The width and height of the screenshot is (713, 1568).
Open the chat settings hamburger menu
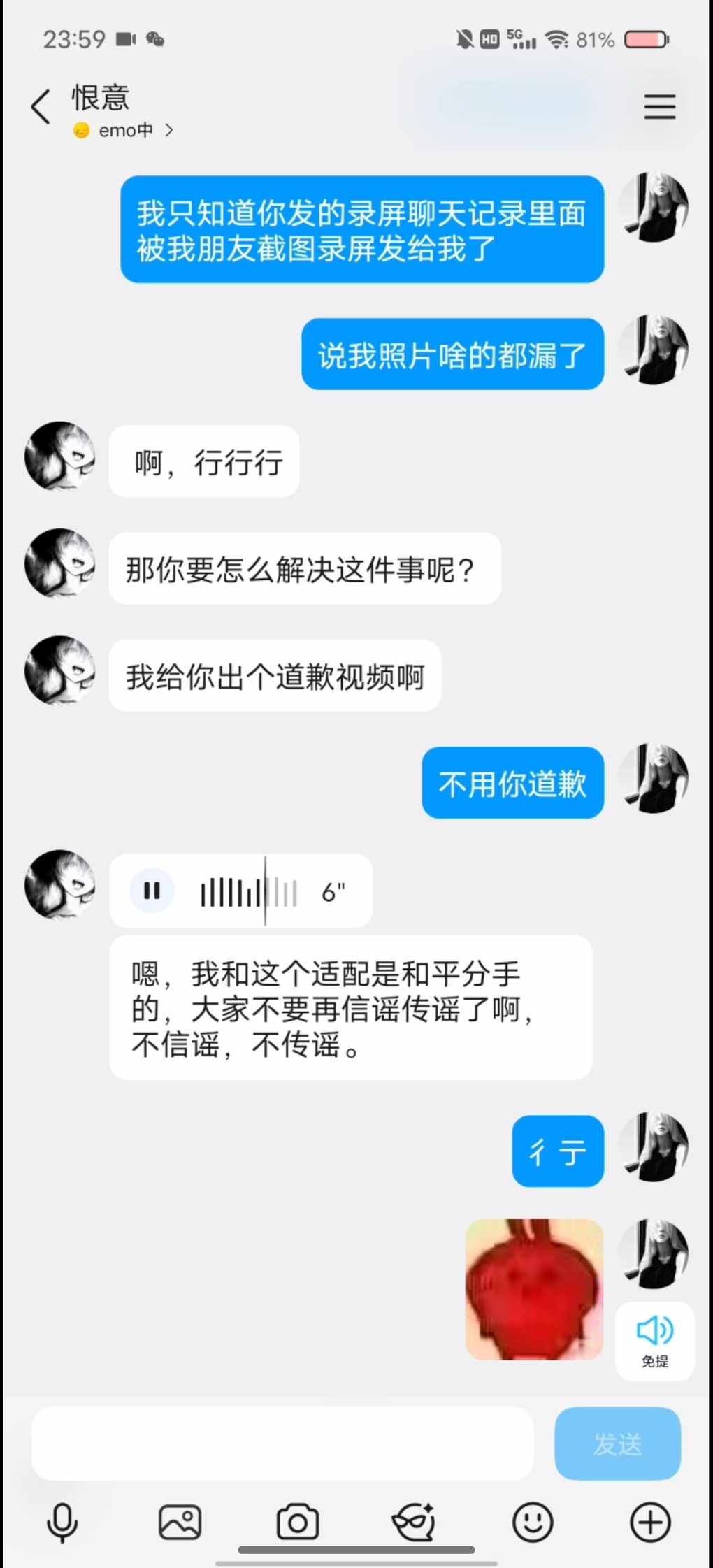coord(659,107)
